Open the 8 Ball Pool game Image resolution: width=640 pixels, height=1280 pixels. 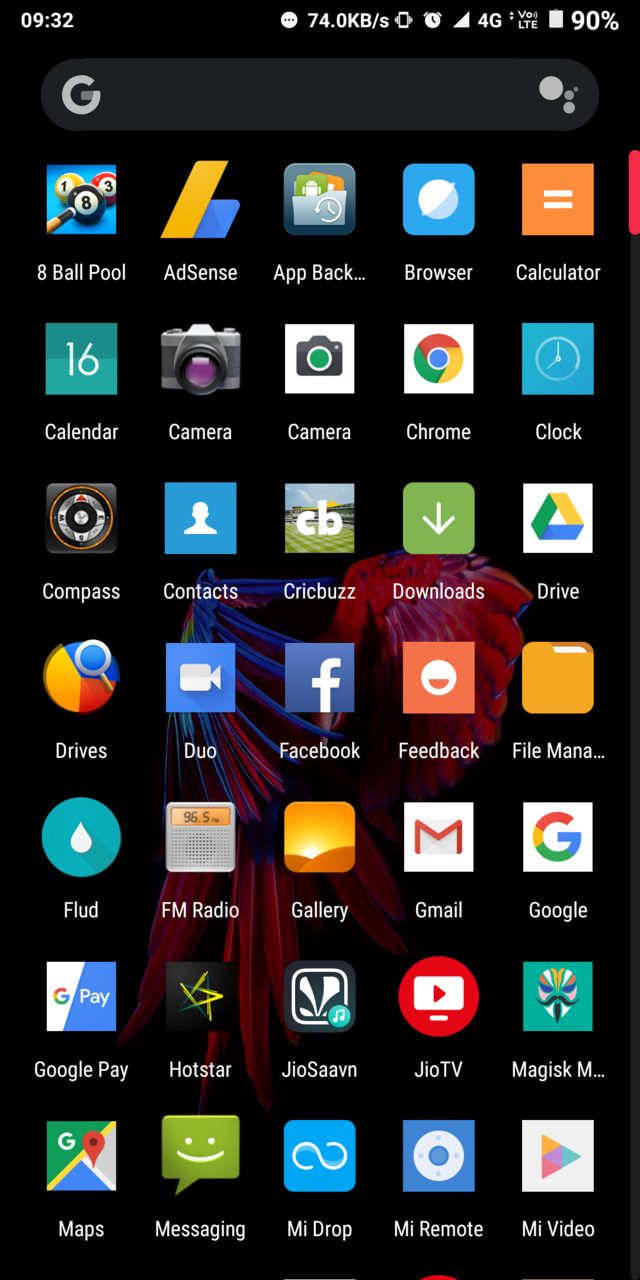tap(81, 200)
